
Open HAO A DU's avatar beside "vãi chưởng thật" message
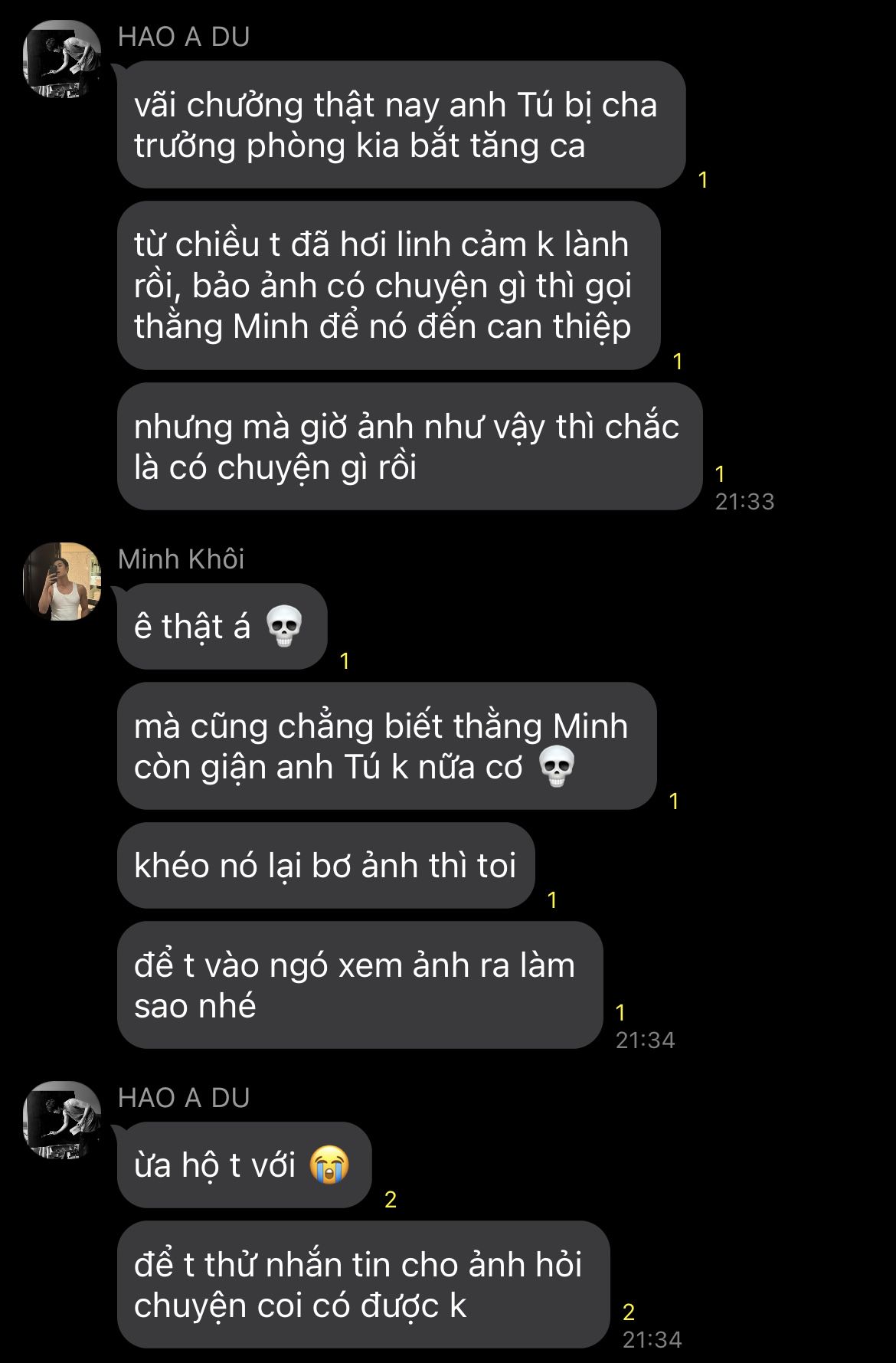coord(62,59)
